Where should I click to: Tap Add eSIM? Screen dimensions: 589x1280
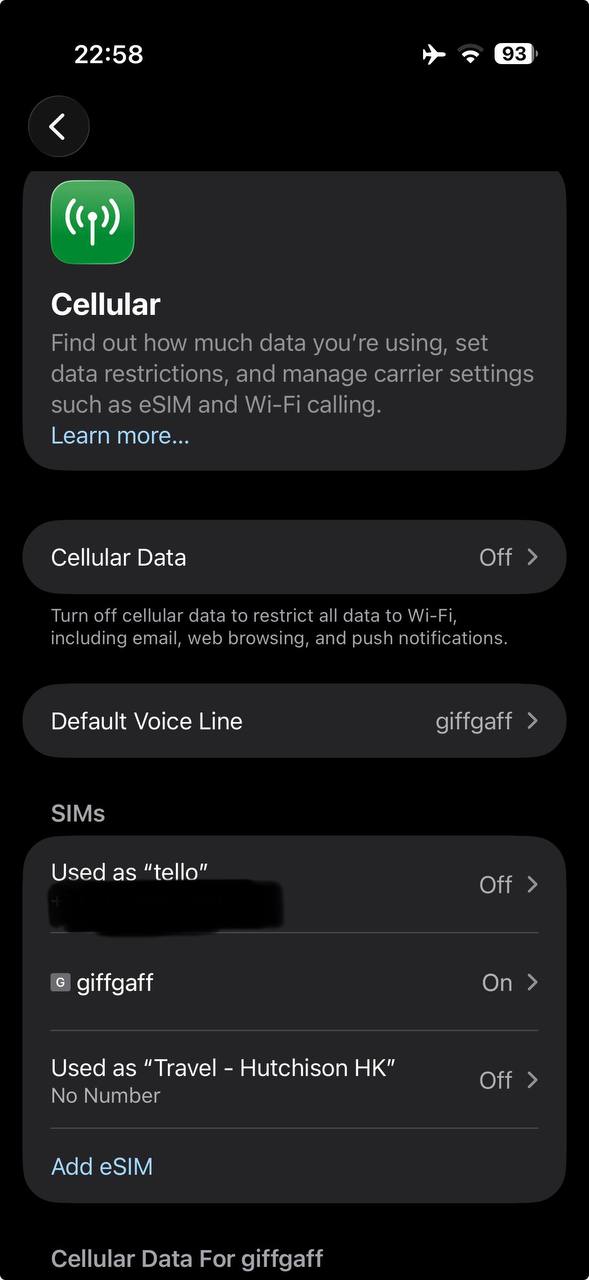(x=102, y=1166)
